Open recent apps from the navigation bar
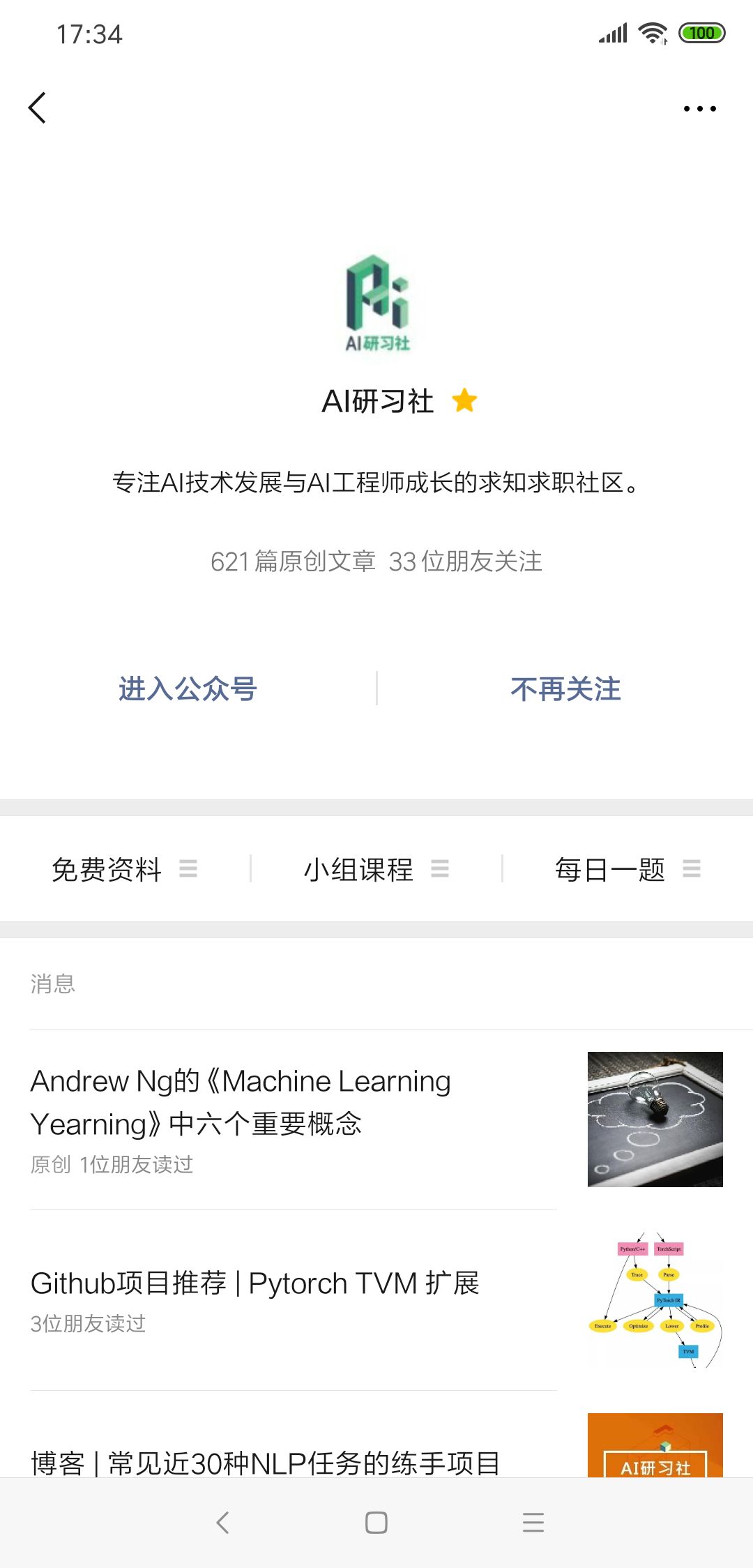Image resolution: width=753 pixels, height=1568 pixels. coord(533,1522)
